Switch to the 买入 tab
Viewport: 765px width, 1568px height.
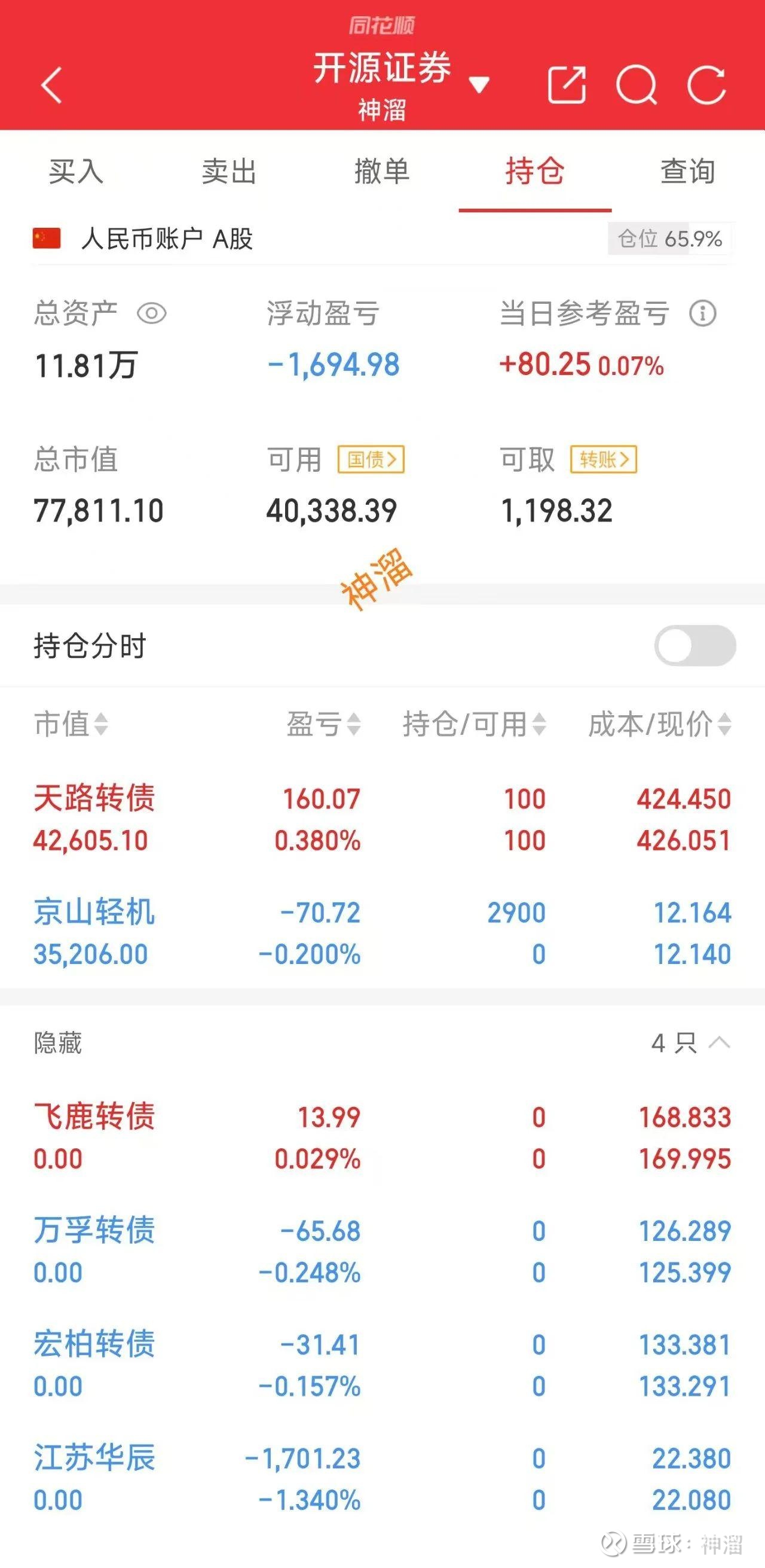(x=76, y=171)
